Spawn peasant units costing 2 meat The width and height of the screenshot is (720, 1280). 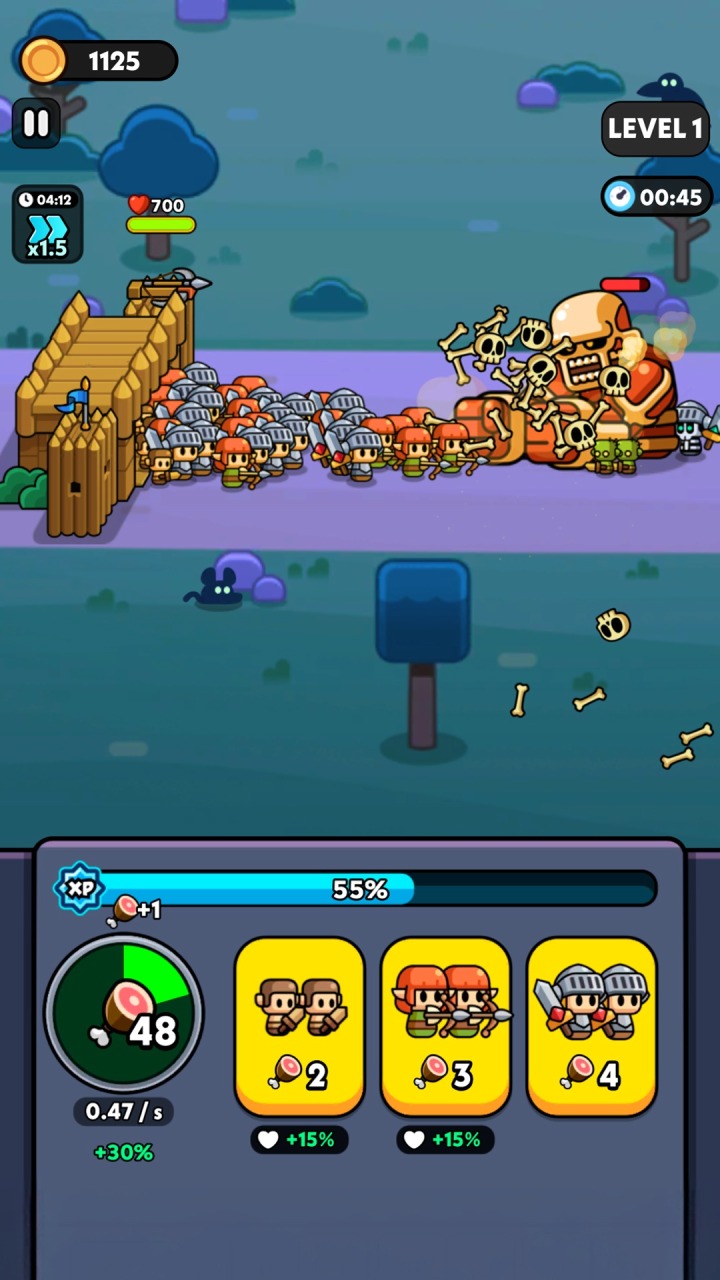point(299,1025)
